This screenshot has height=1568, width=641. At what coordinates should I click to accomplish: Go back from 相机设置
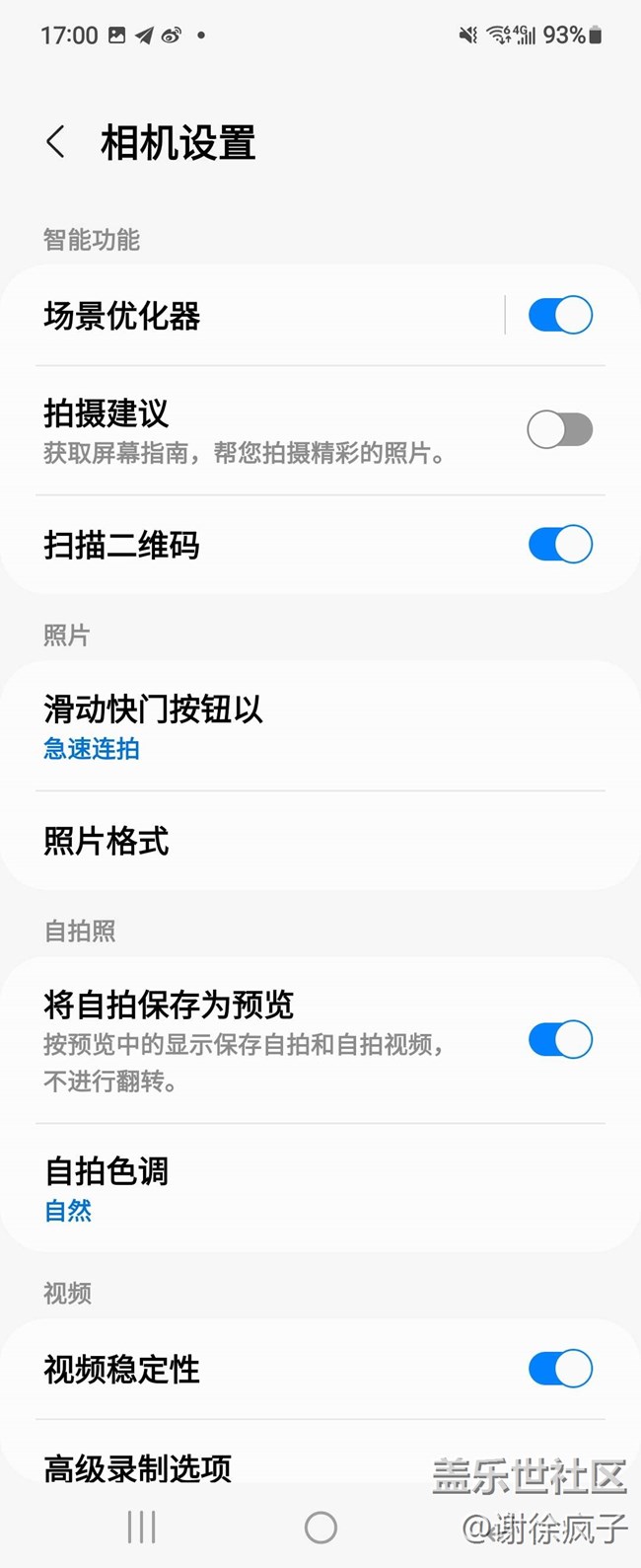[x=56, y=142]
